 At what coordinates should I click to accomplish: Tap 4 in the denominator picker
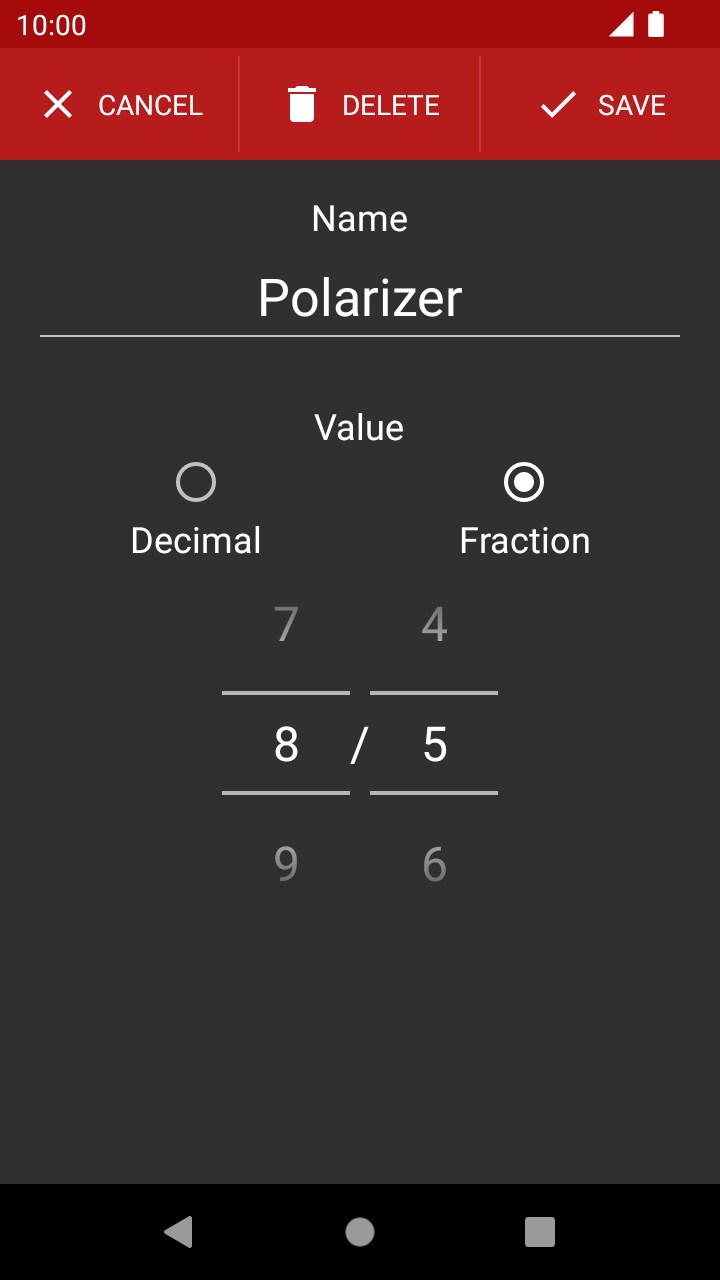pyautogui.click(x=434, y=626)
